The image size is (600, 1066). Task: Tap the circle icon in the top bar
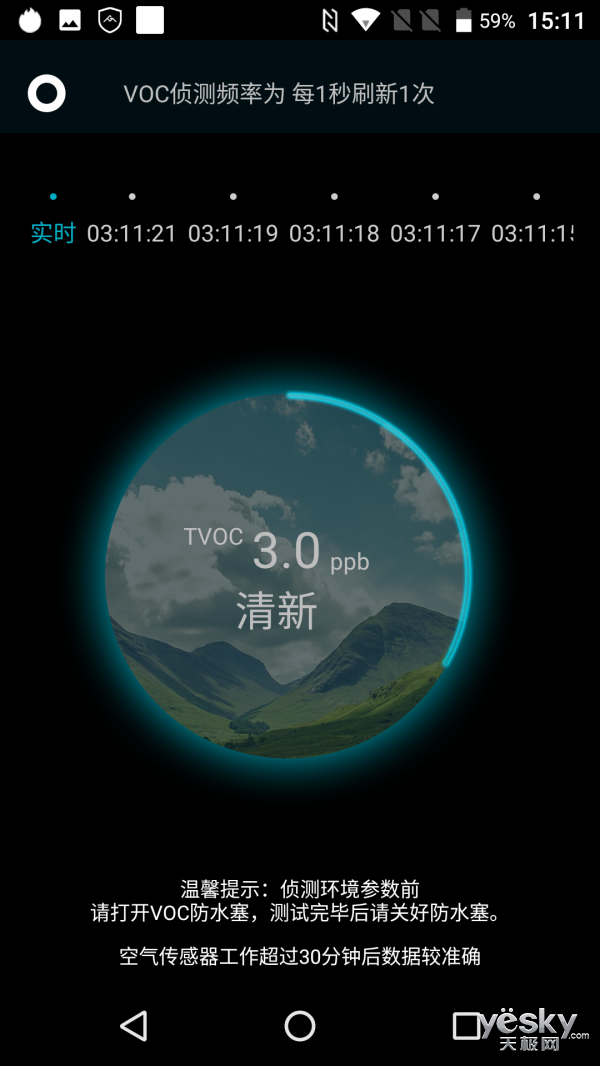[46, 94]
